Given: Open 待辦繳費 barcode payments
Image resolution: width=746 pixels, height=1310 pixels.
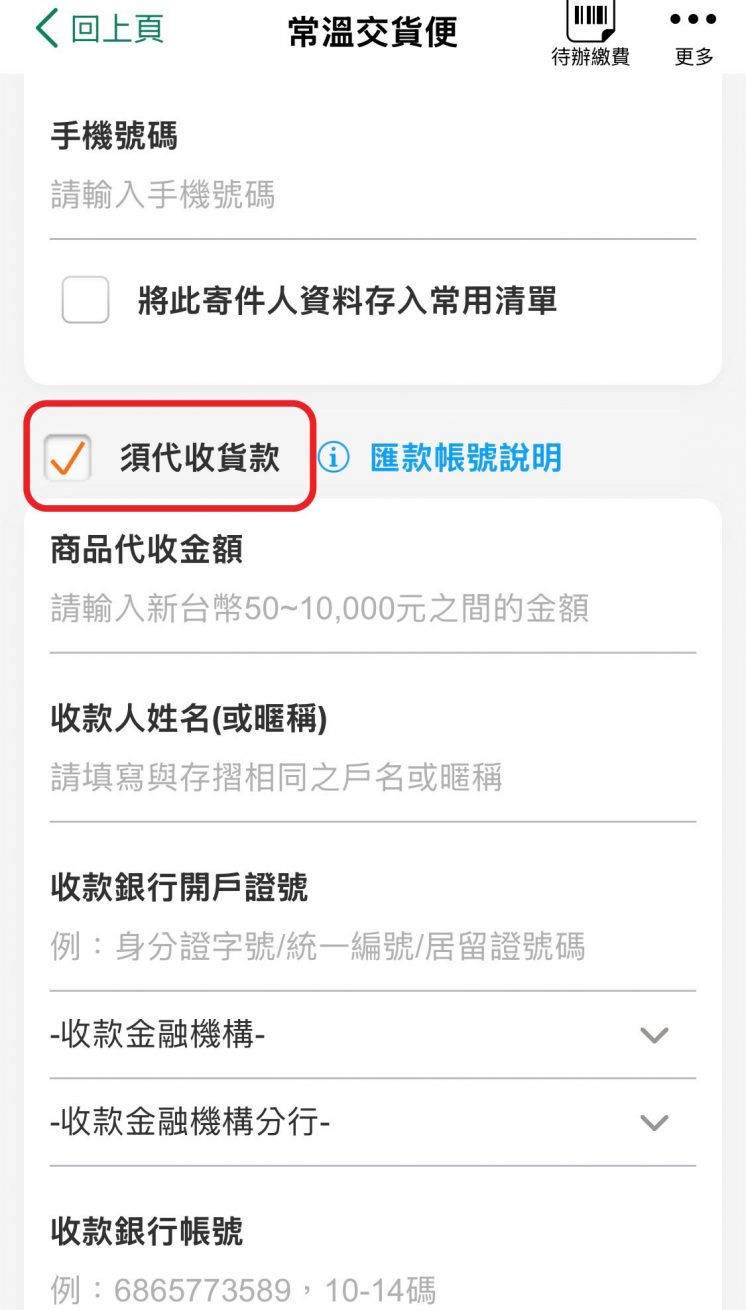Looking at the screenshot, I should 591,34.
